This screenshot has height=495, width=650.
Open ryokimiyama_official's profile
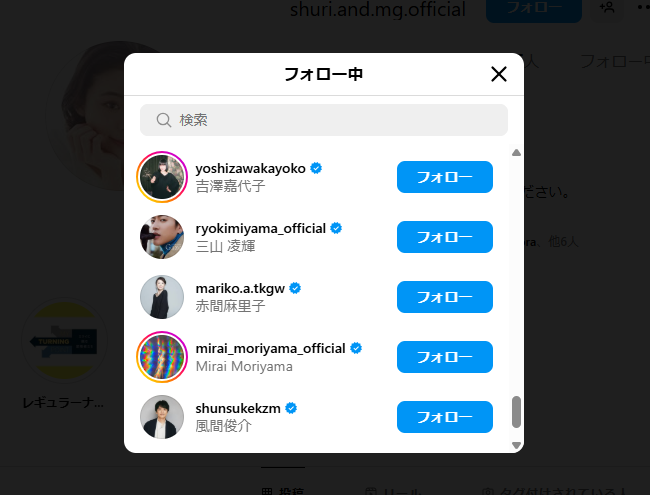coord(261,228)
